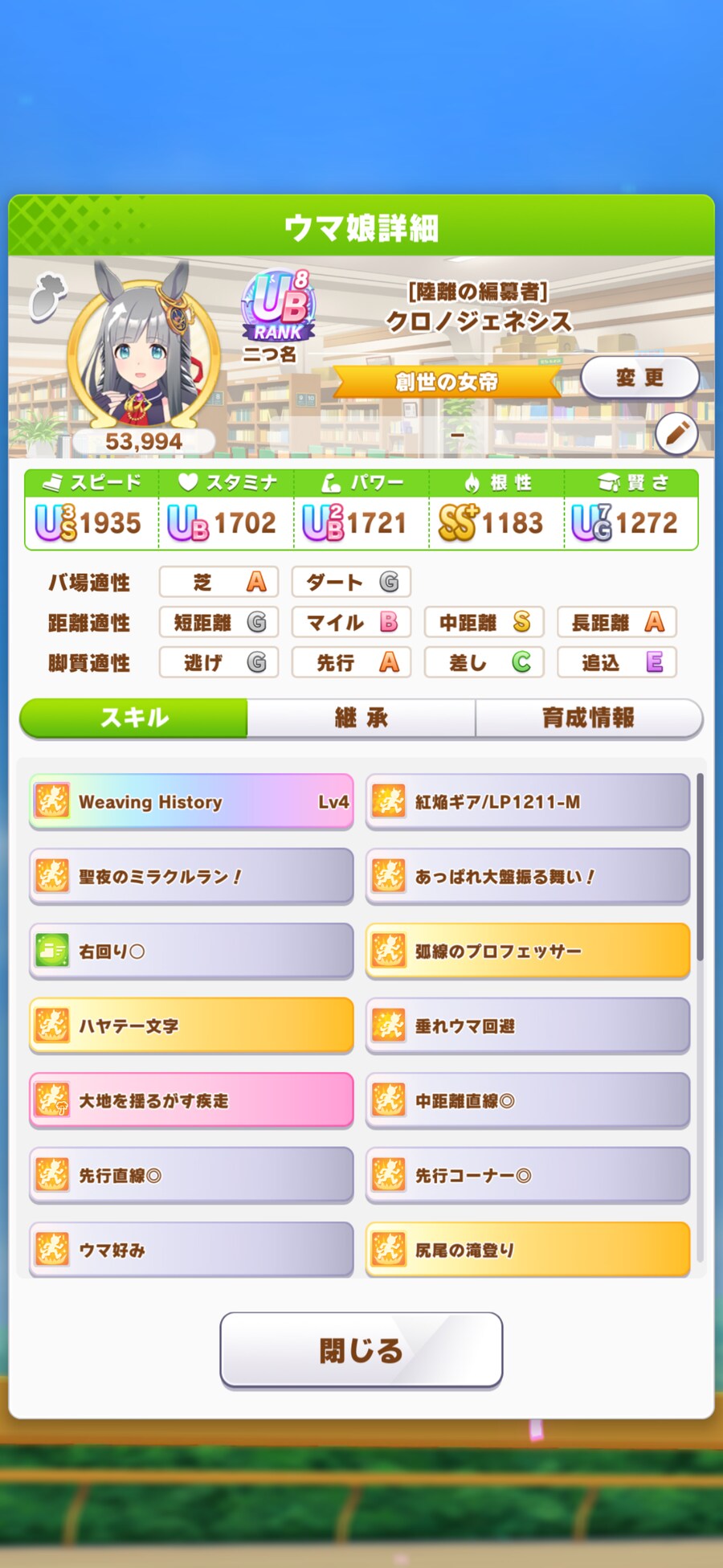Viewport: 723px width, 1568px height.
Task: Open the 弧線のプロフェッサー skill
Action: (528, 952)
